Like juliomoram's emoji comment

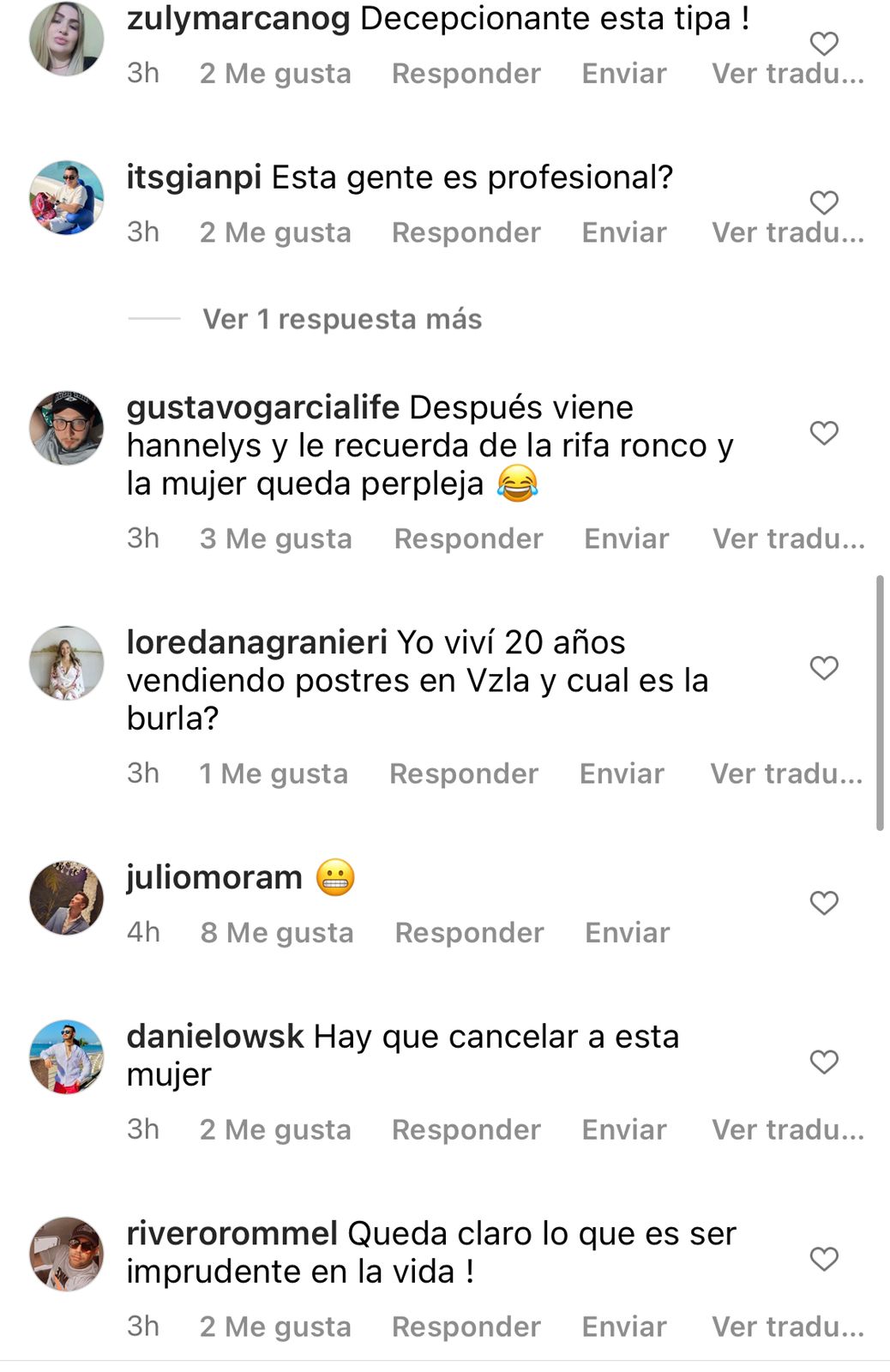[x=823, y=903]
